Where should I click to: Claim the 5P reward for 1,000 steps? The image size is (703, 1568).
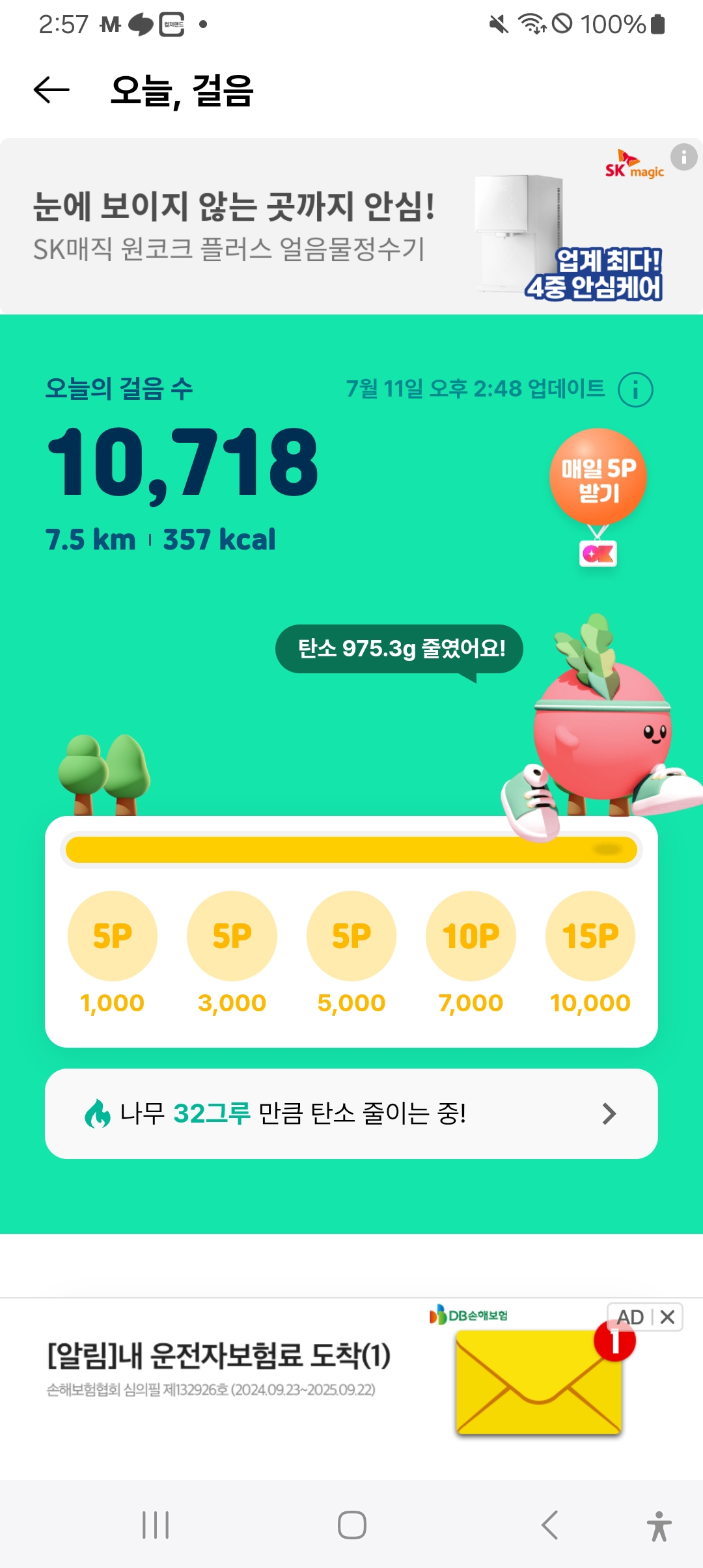pyautogui.click(x=113, y=936)
